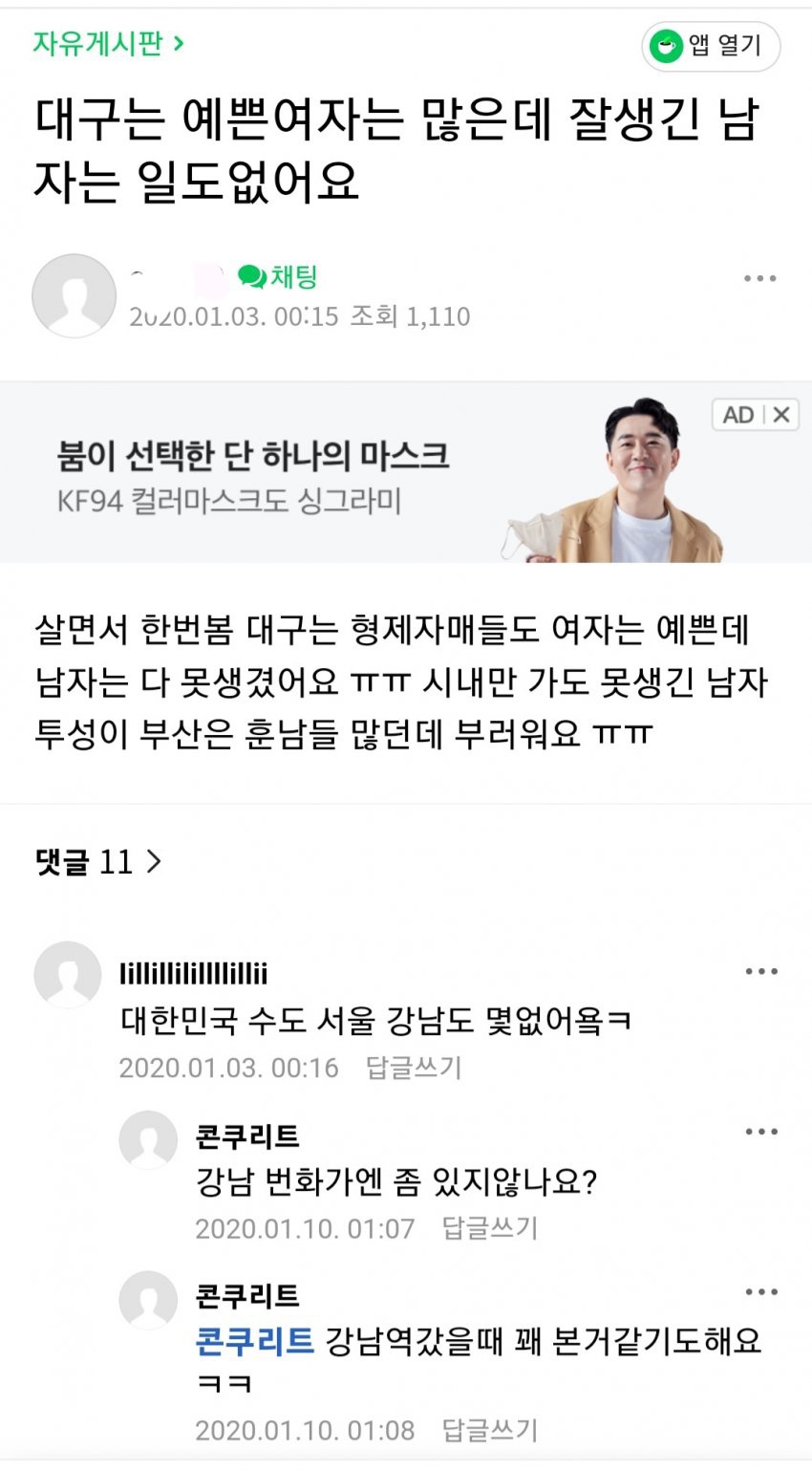The height and width of the screenshot is (1470, 812).
Task: Reply to the 00:16 comment via 답글쓰기
Action: (x=414, y=1068)
